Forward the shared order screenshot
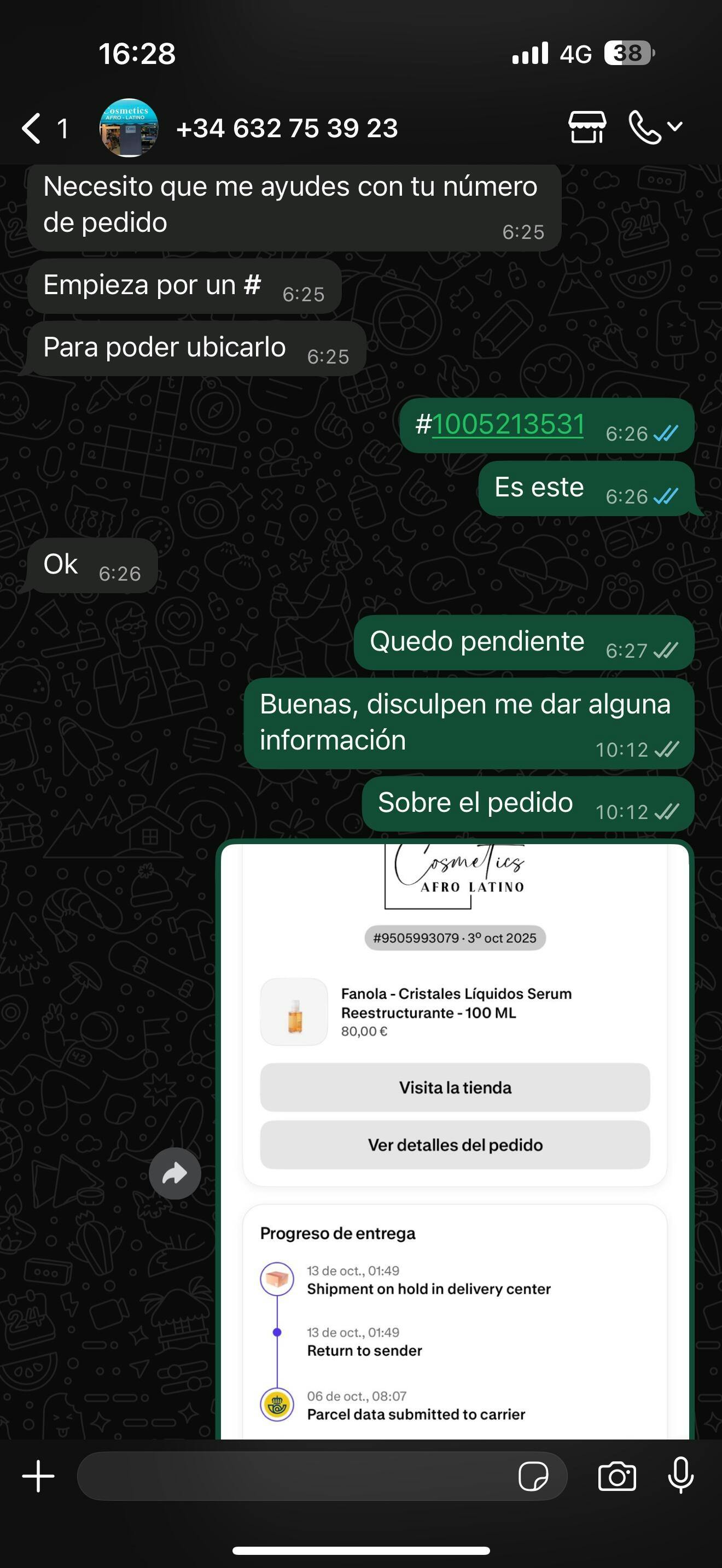Viewport: 722px width, 1568px height. 174,1174
